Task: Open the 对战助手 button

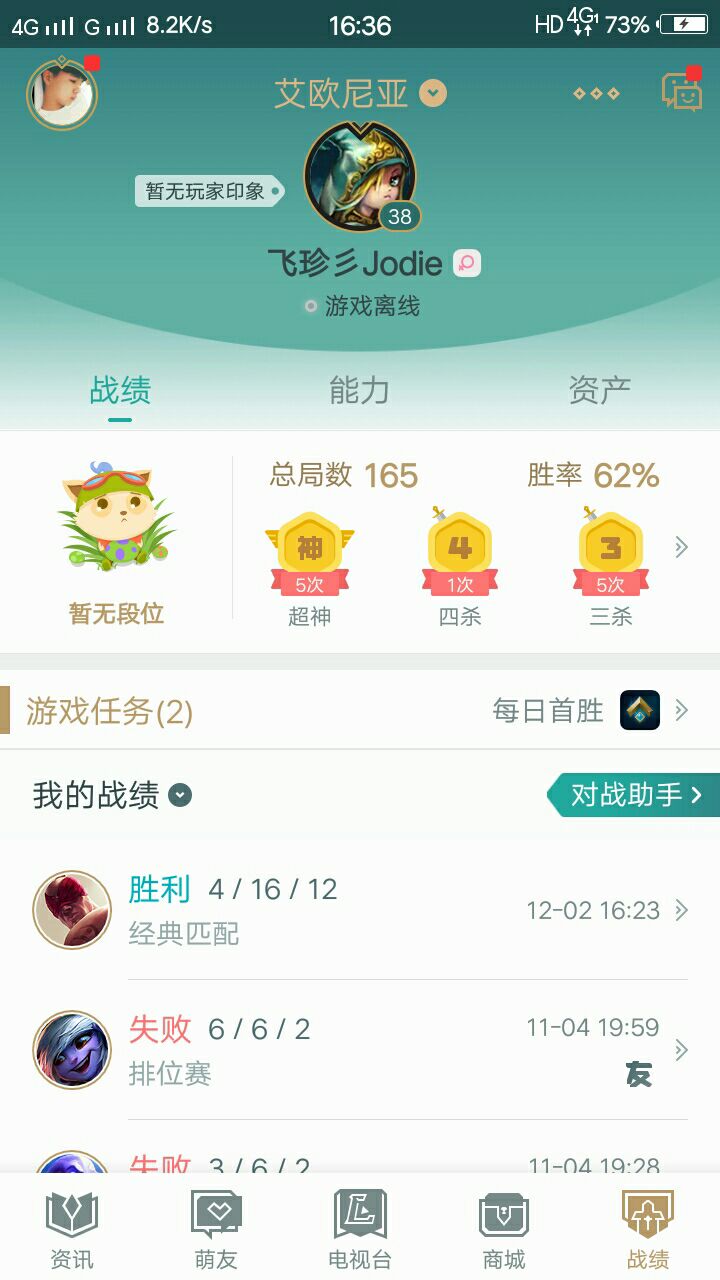Action: (635, 795)
